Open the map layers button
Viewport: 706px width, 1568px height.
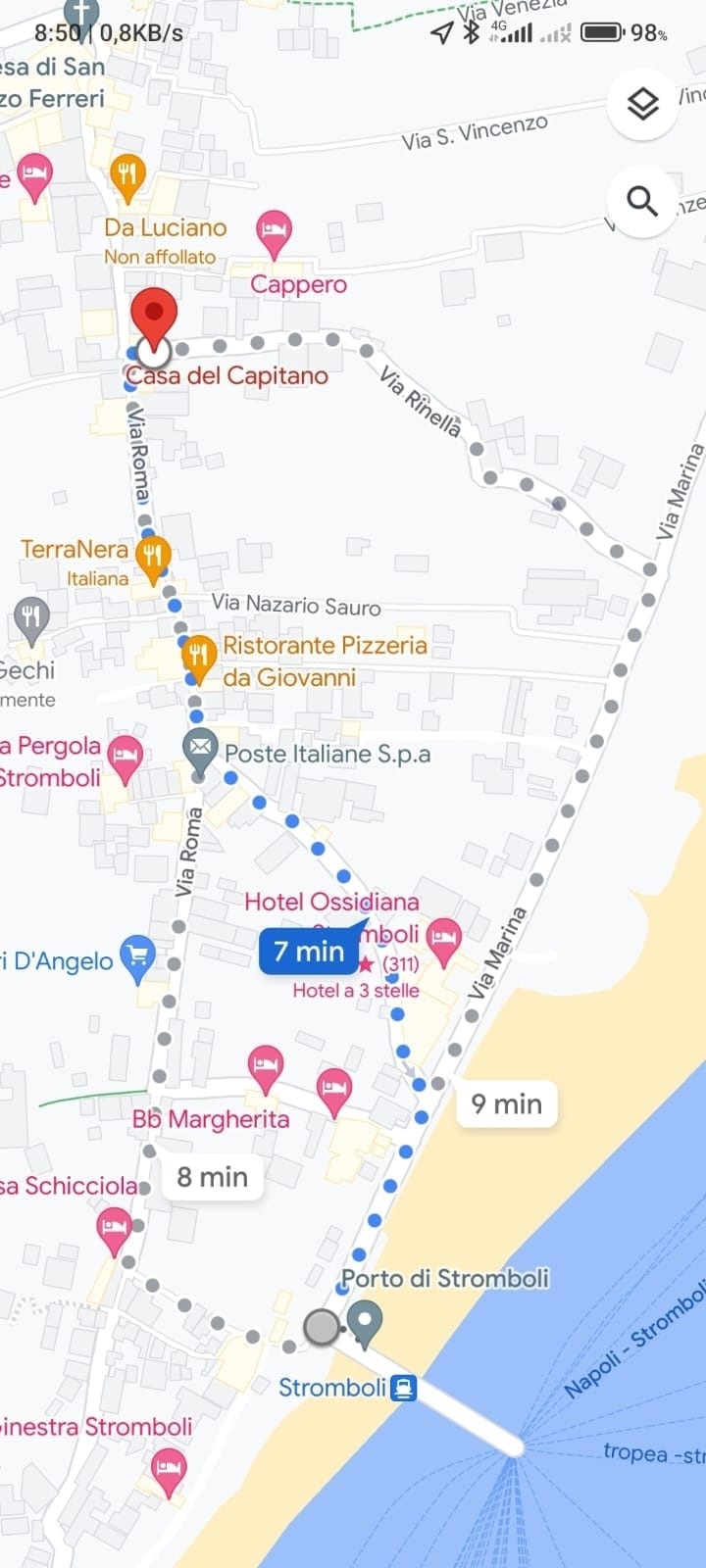(642, 104)
